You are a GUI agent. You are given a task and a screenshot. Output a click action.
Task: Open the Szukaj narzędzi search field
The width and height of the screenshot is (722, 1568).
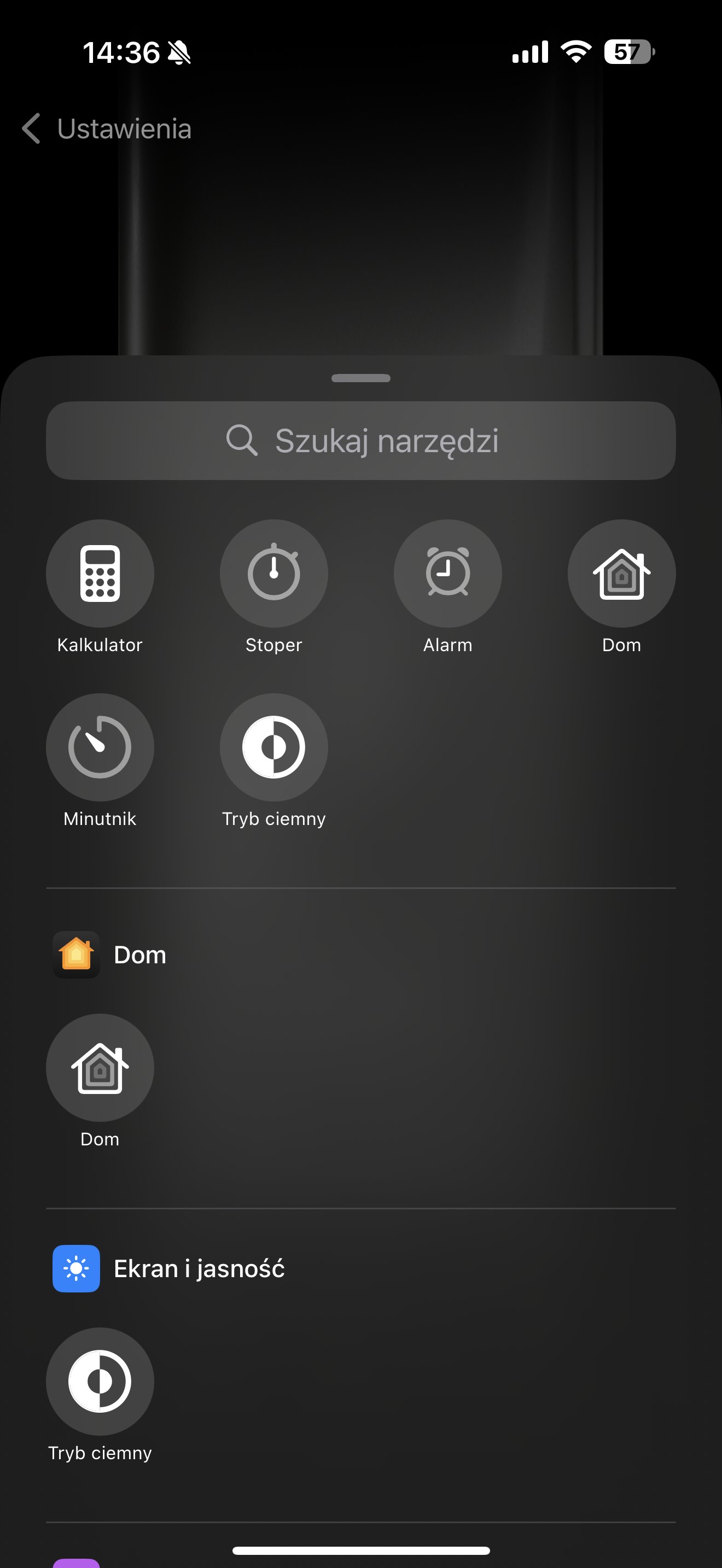pyautogui.click(x=361, y=440)
